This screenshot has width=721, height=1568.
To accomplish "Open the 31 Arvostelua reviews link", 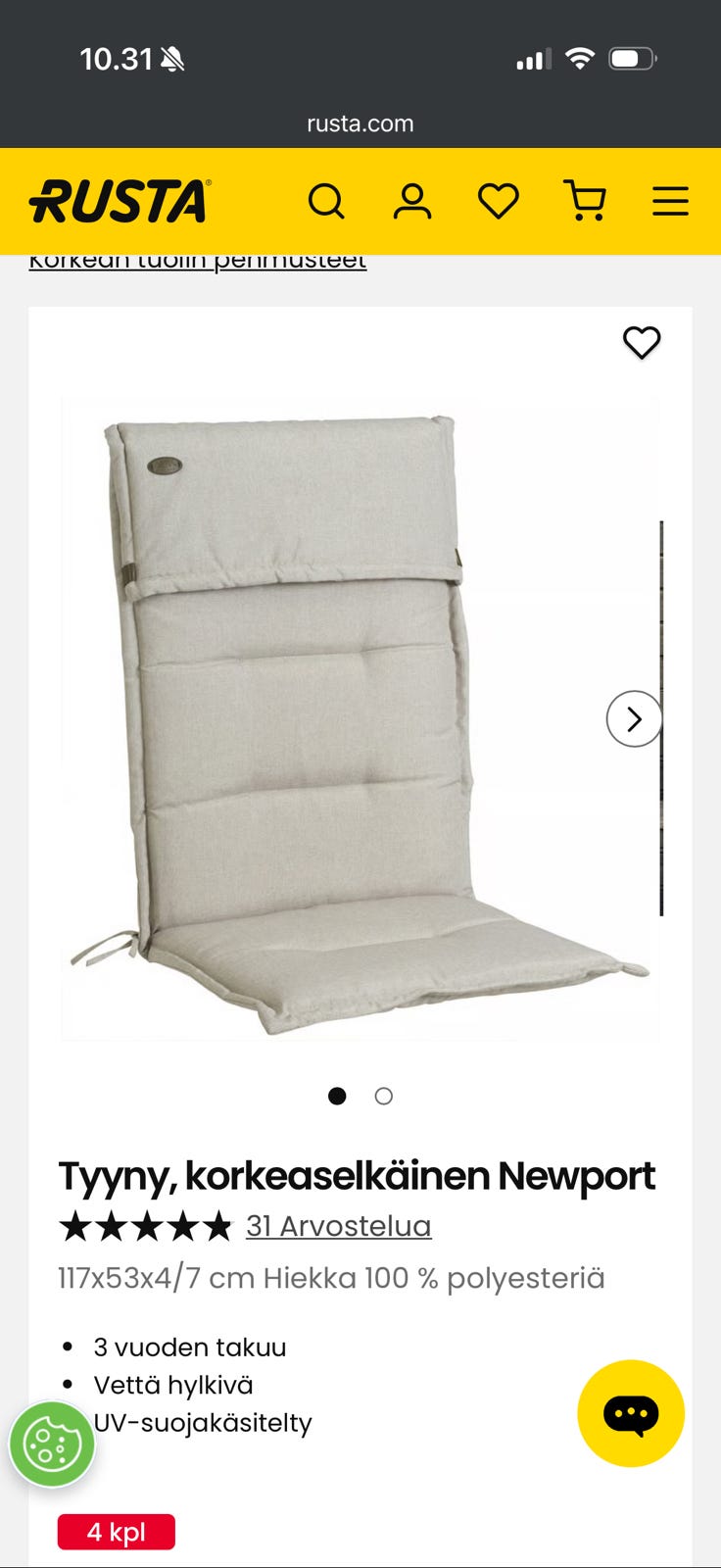I will point(338,1226).
